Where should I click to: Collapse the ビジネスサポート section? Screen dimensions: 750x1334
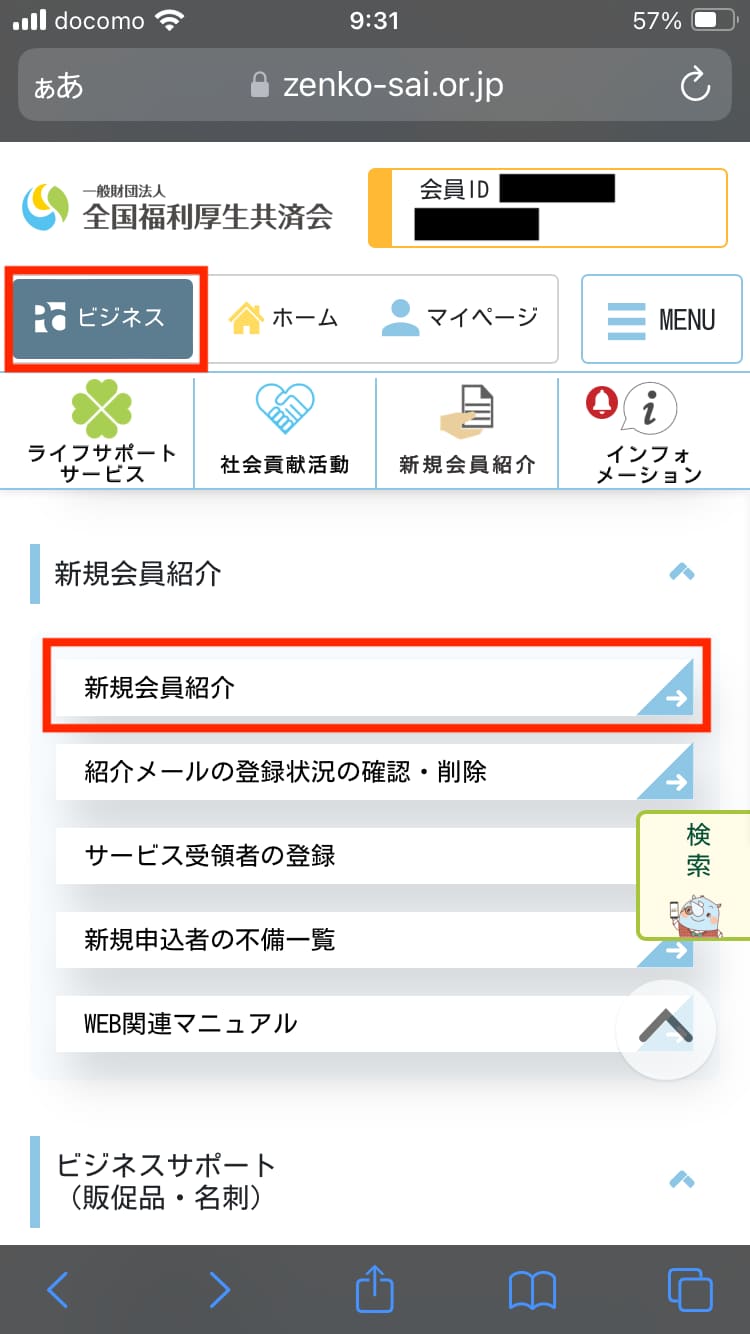click(681, 1180)
